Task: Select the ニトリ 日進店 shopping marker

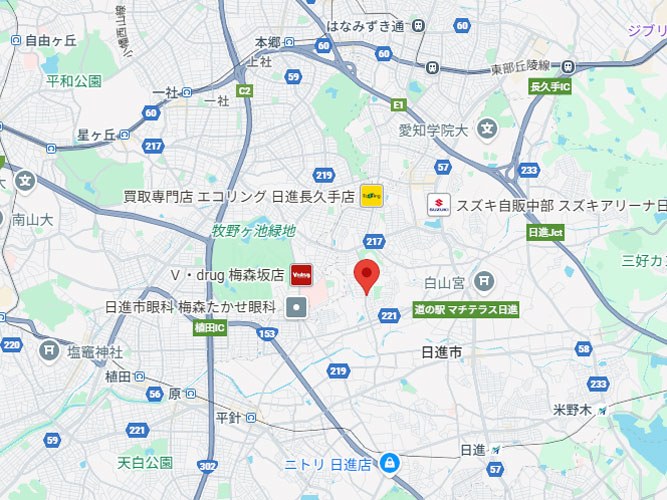Action: (390, 464)
